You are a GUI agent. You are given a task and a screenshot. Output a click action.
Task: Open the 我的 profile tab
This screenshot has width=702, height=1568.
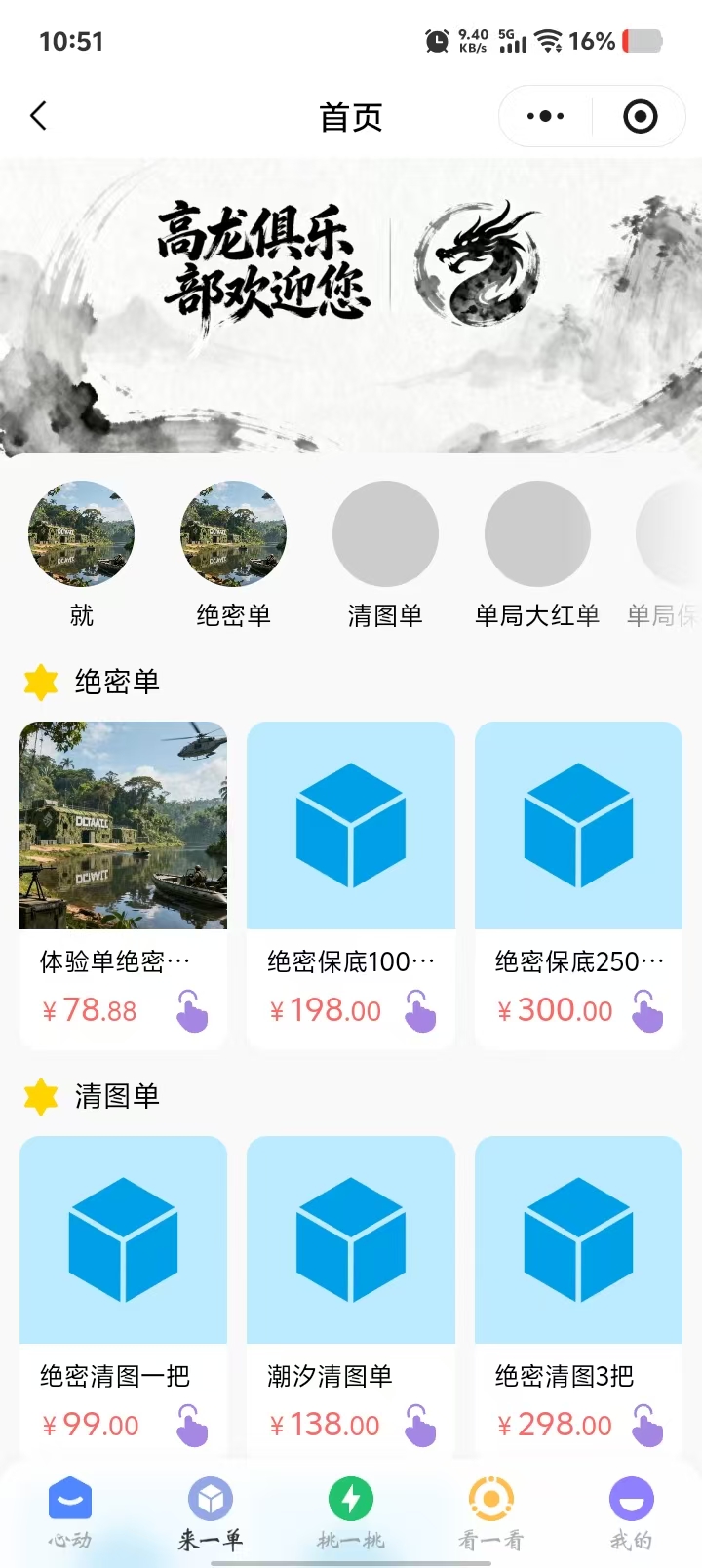click(632, 1514)
